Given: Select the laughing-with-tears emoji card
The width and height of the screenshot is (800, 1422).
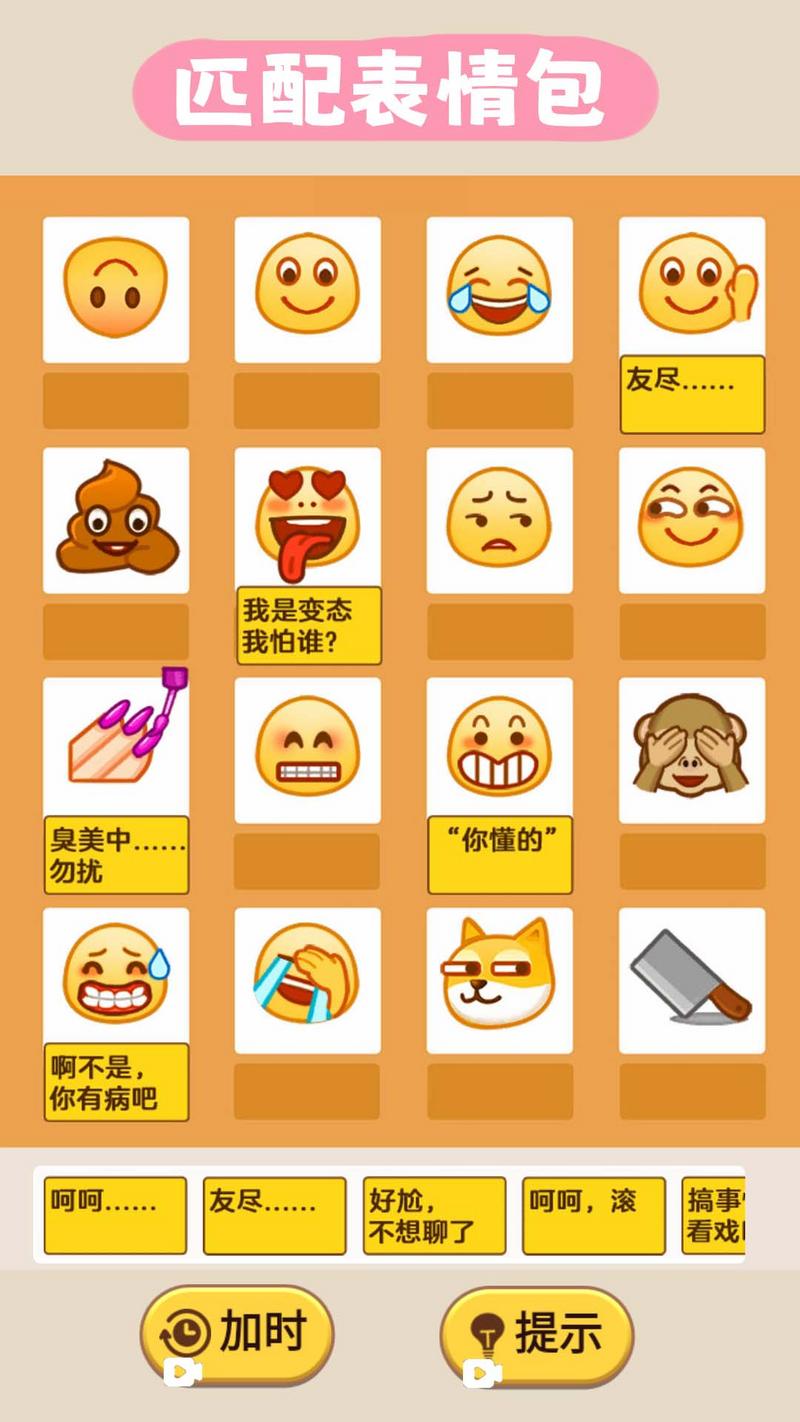Looking at the screenshot, I should tap(499, 289).
